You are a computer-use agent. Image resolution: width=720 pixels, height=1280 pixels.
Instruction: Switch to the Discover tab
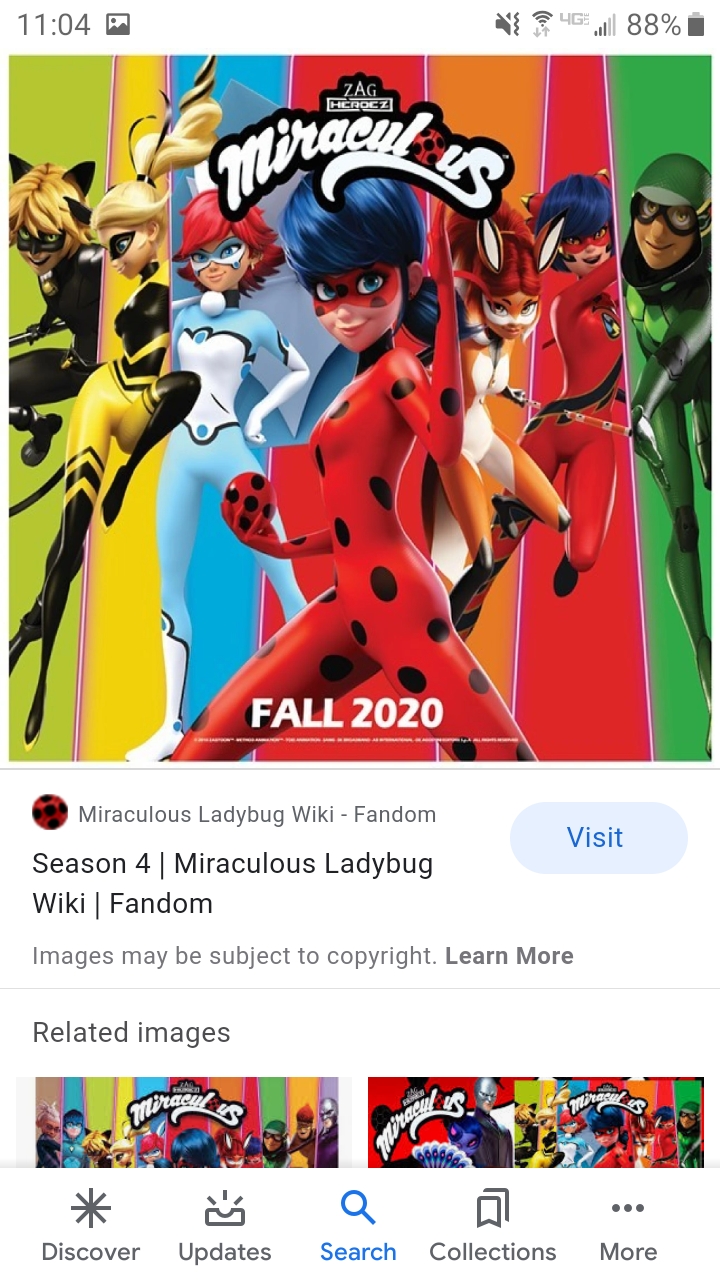91,1226
